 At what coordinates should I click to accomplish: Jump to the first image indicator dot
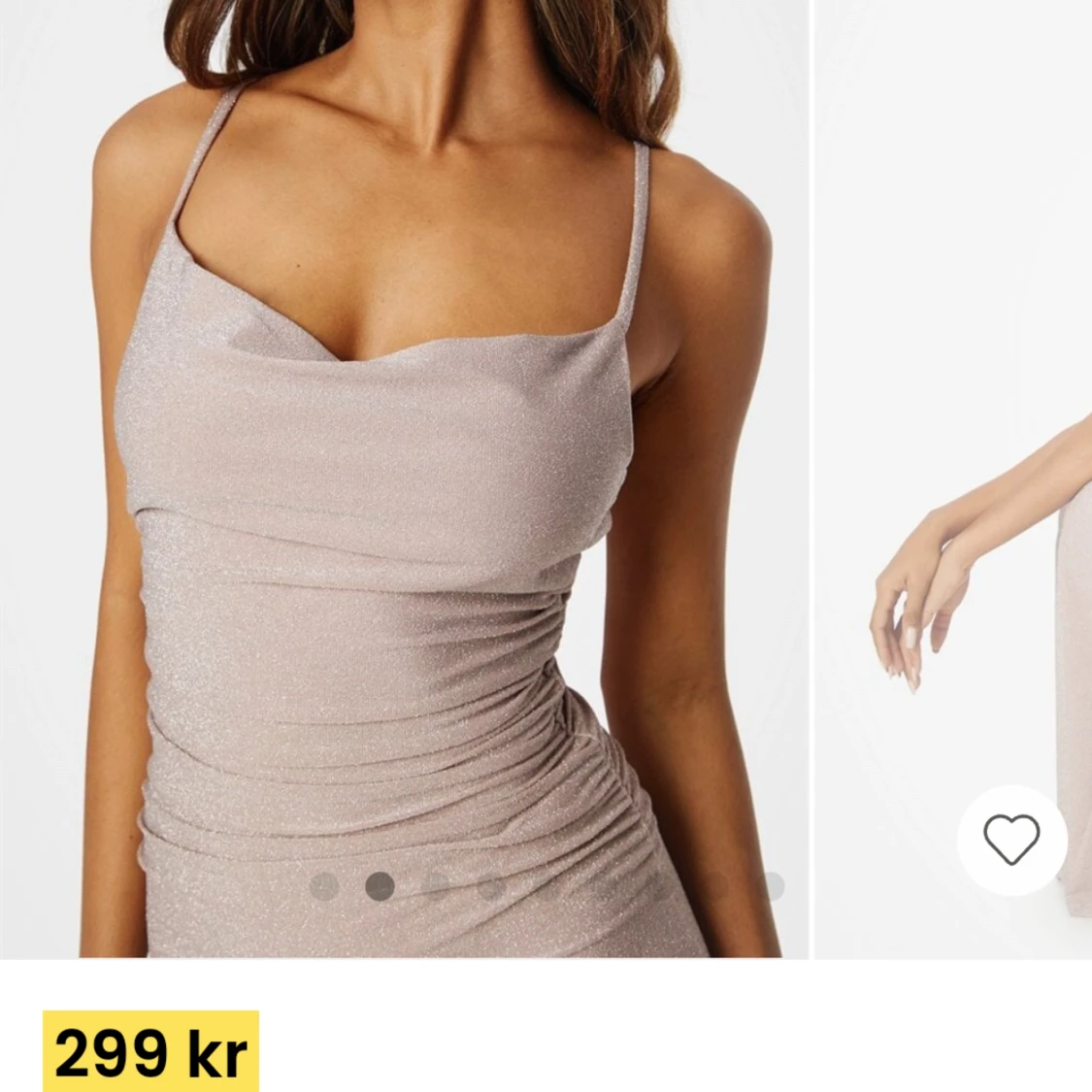(x=324, y=886)
